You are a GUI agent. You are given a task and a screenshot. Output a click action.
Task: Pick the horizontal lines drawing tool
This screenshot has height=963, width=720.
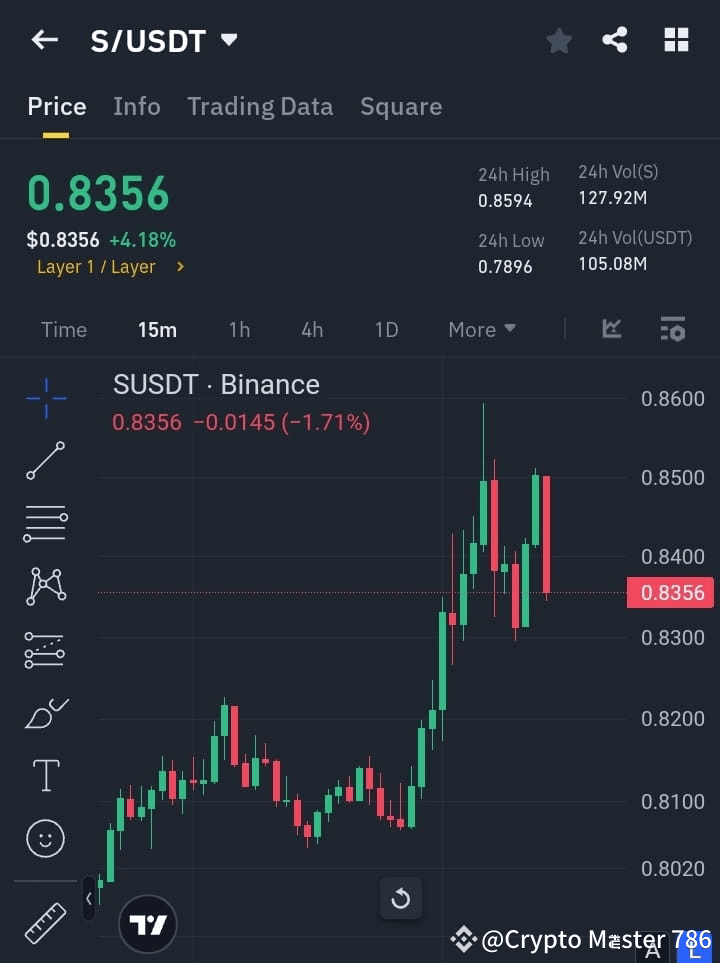pyautogui.click(x=45, y=524)
